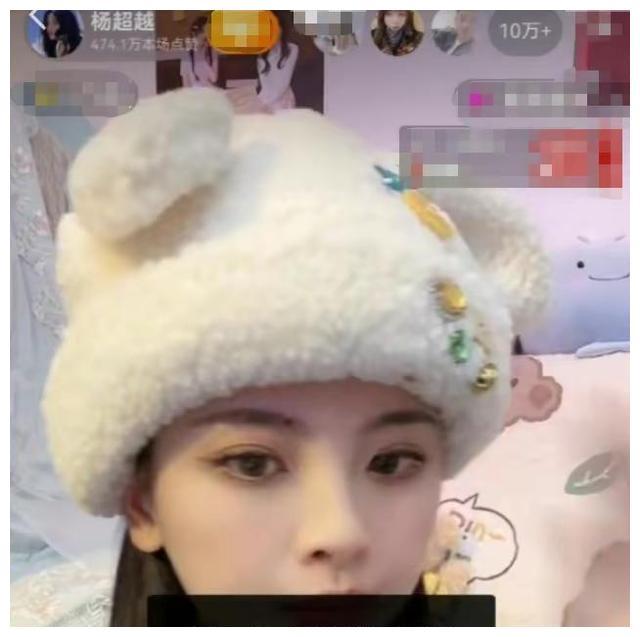Open the 10万+ viewer list
640x637 pixels.
click(524, 31)
